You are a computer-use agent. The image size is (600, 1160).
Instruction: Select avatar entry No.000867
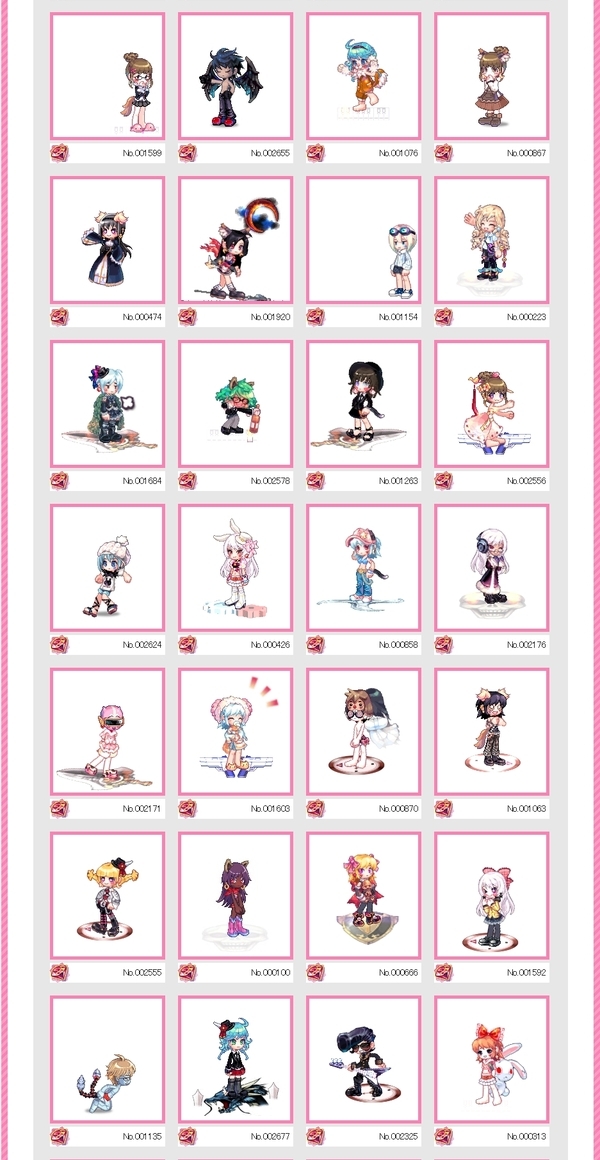(491, 76)
